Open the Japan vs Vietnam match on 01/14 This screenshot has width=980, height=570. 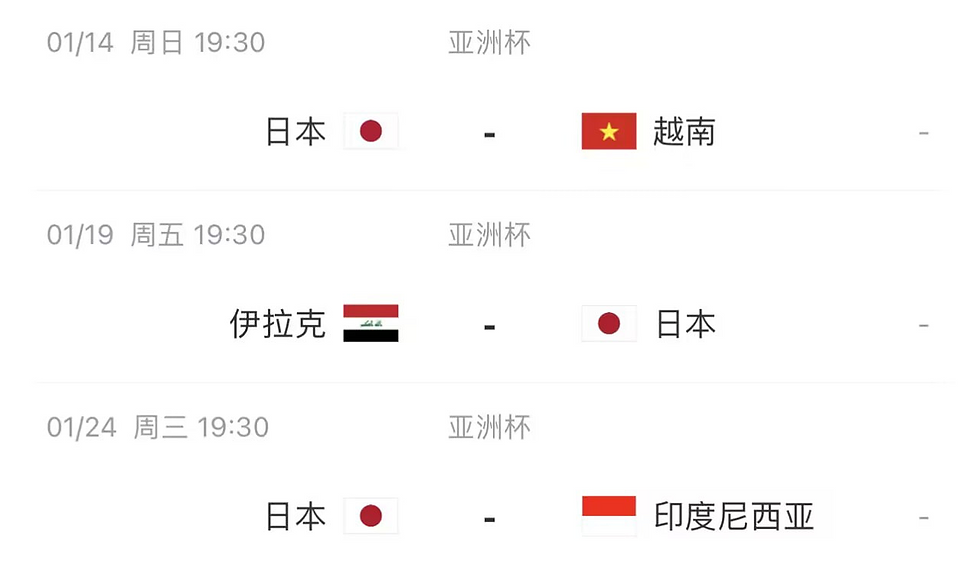click(489, 131)
